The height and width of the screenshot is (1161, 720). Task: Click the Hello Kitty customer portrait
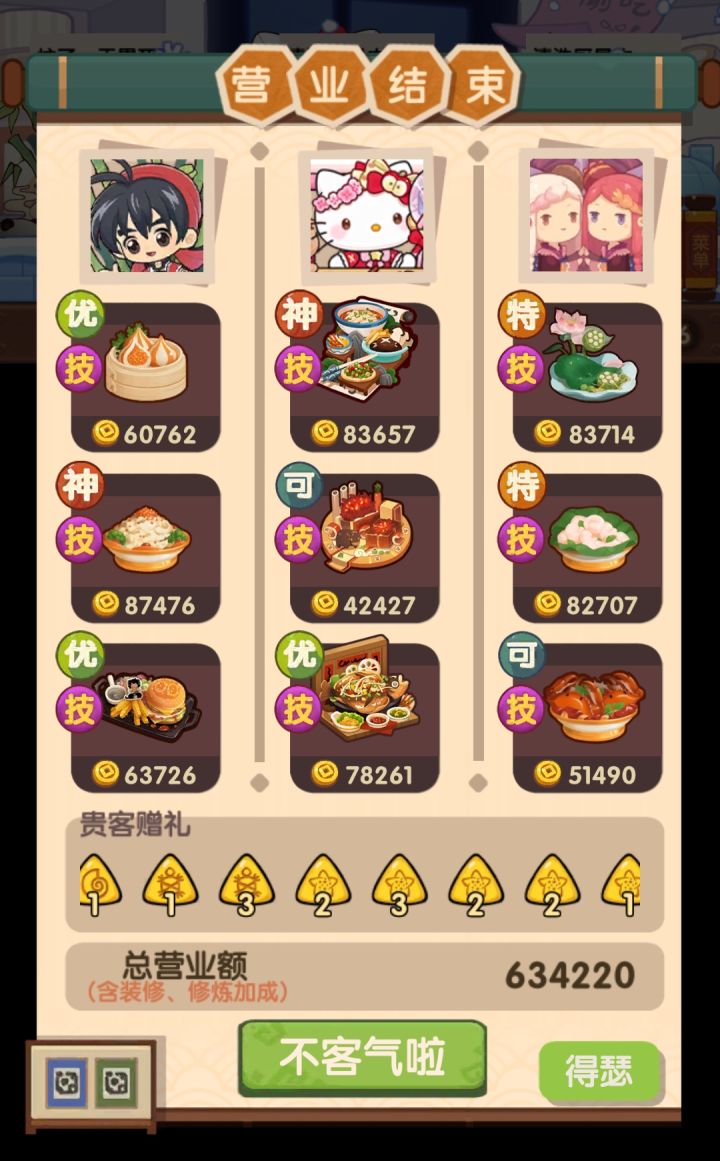pos(364,213)
